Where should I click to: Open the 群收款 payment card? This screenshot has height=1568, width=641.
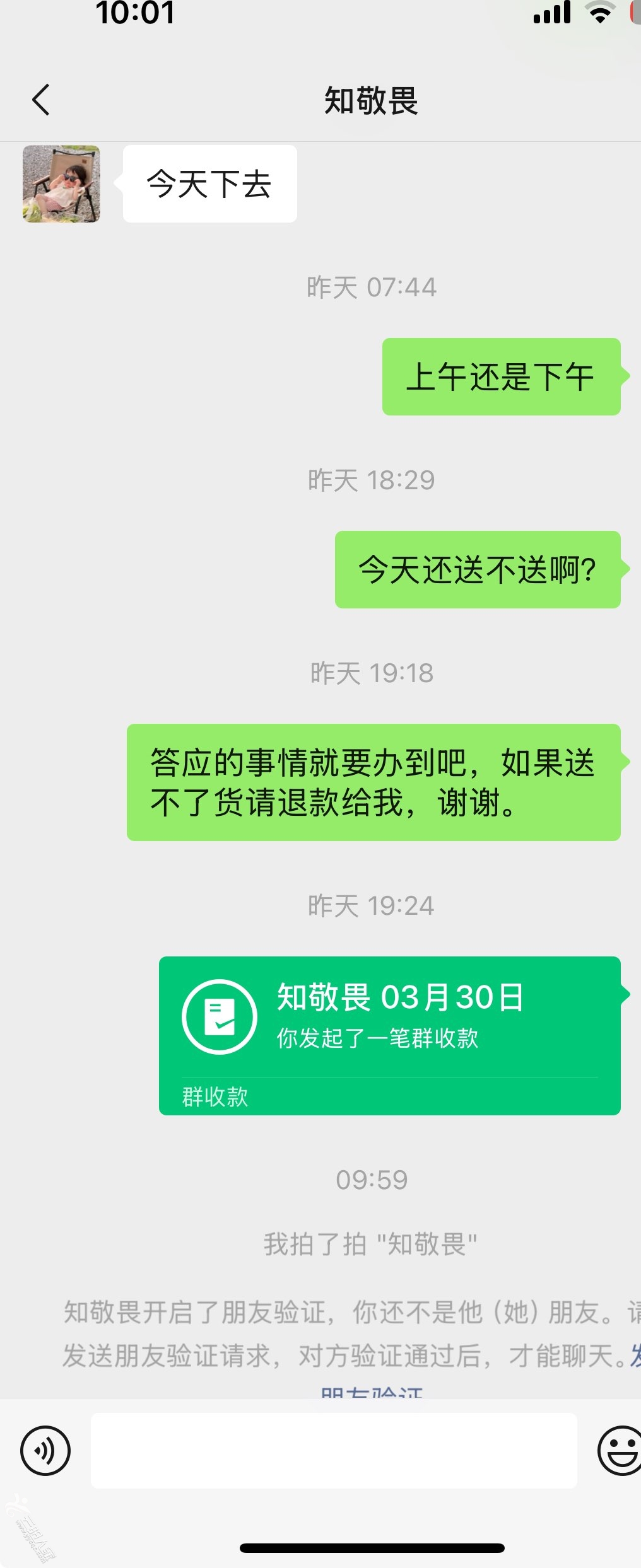[x=389, y=1035]
